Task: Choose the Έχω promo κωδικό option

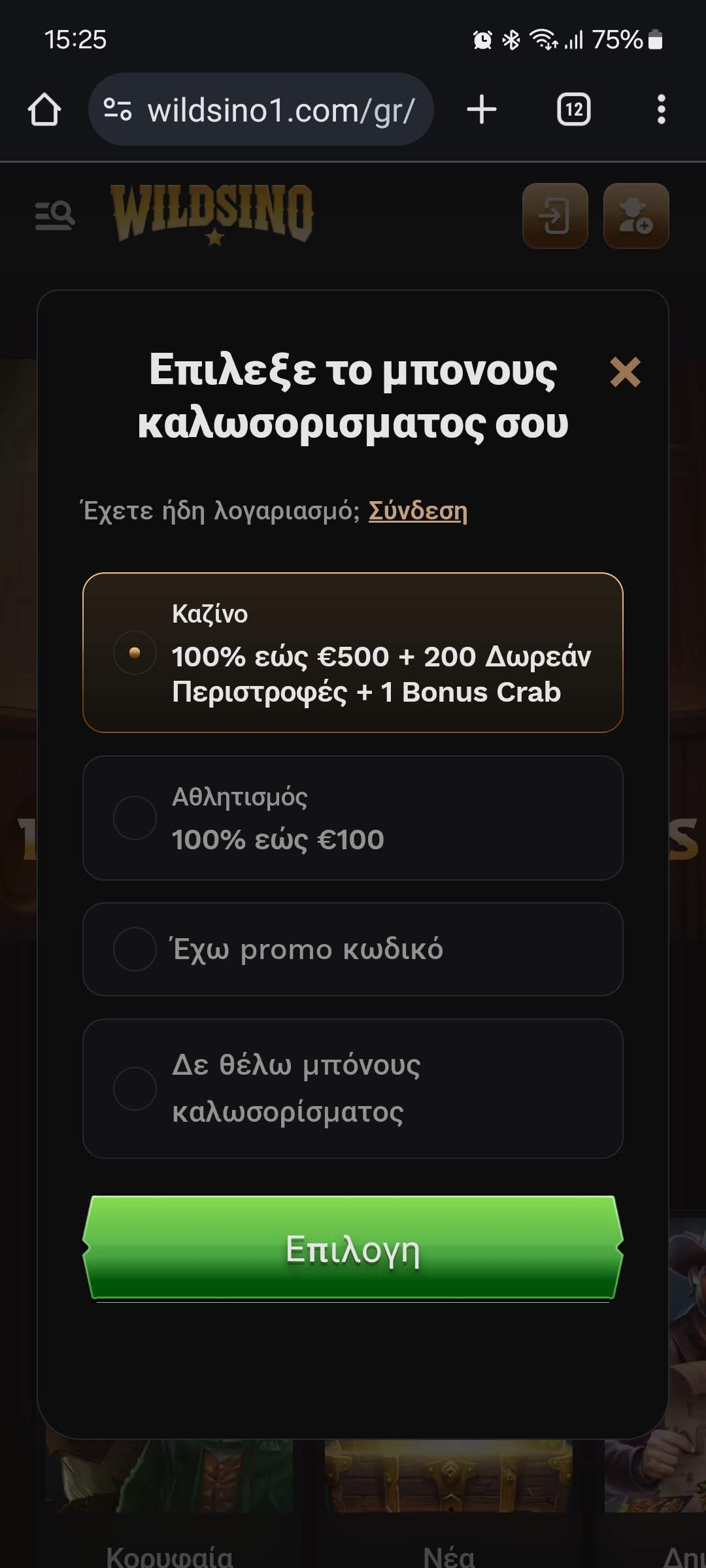Action: pyautogui.click(x=353, y=949)
